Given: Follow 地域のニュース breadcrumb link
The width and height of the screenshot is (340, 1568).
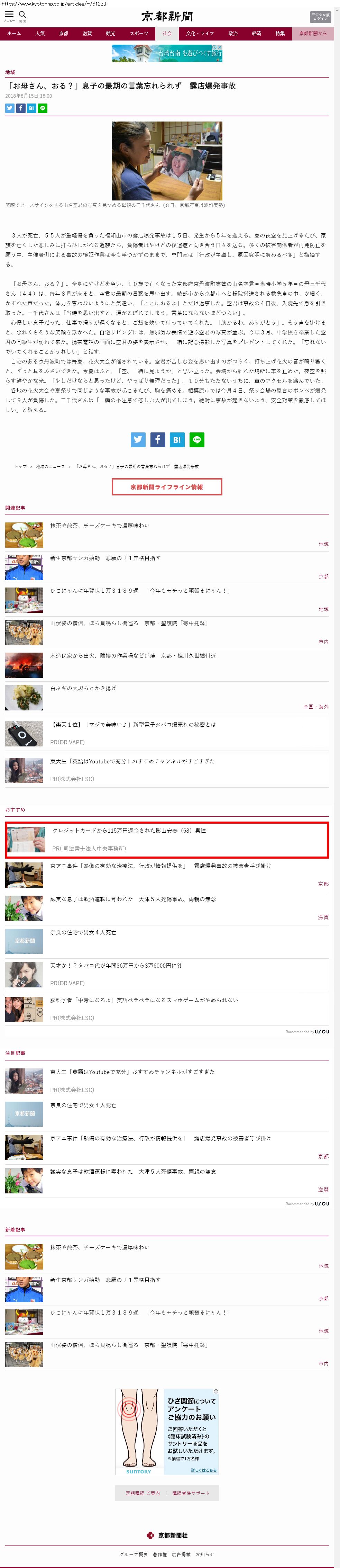Looking at the screenshot, I should click(50, 466).
